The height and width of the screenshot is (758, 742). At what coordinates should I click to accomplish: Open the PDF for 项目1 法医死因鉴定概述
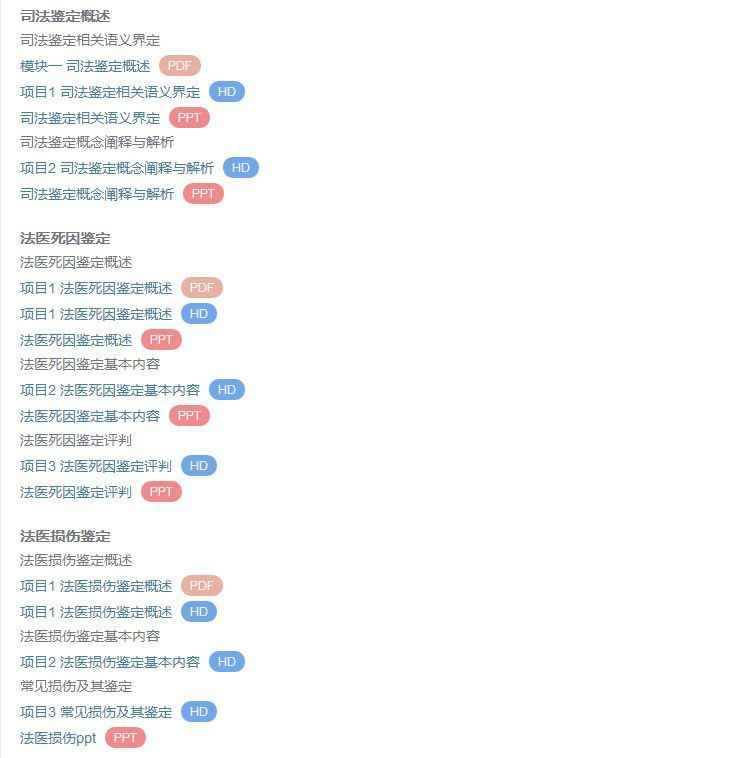203,288
